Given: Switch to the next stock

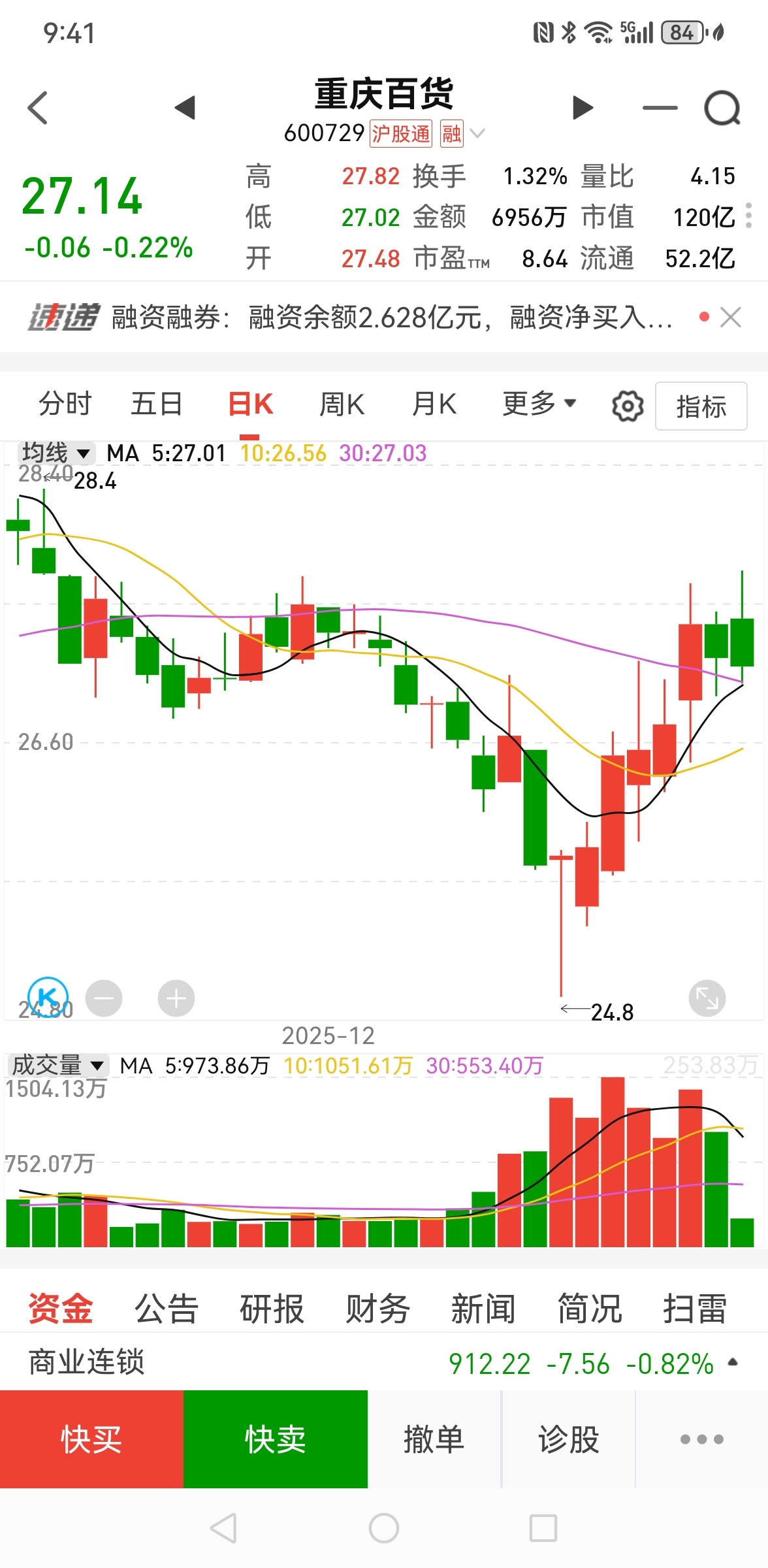Looking at the screenshot, I should (x=583, y=108).
